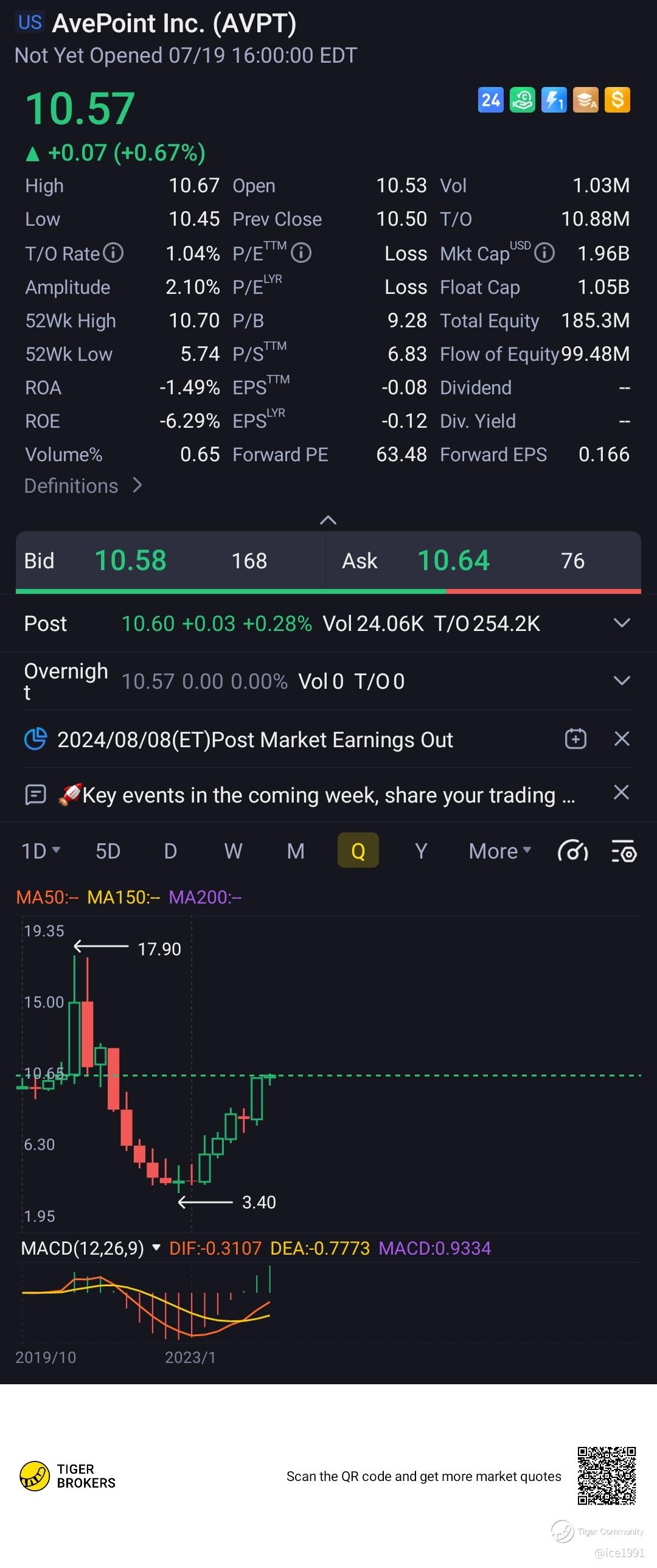
Task: Expand the Post market row
Action: 621,623
